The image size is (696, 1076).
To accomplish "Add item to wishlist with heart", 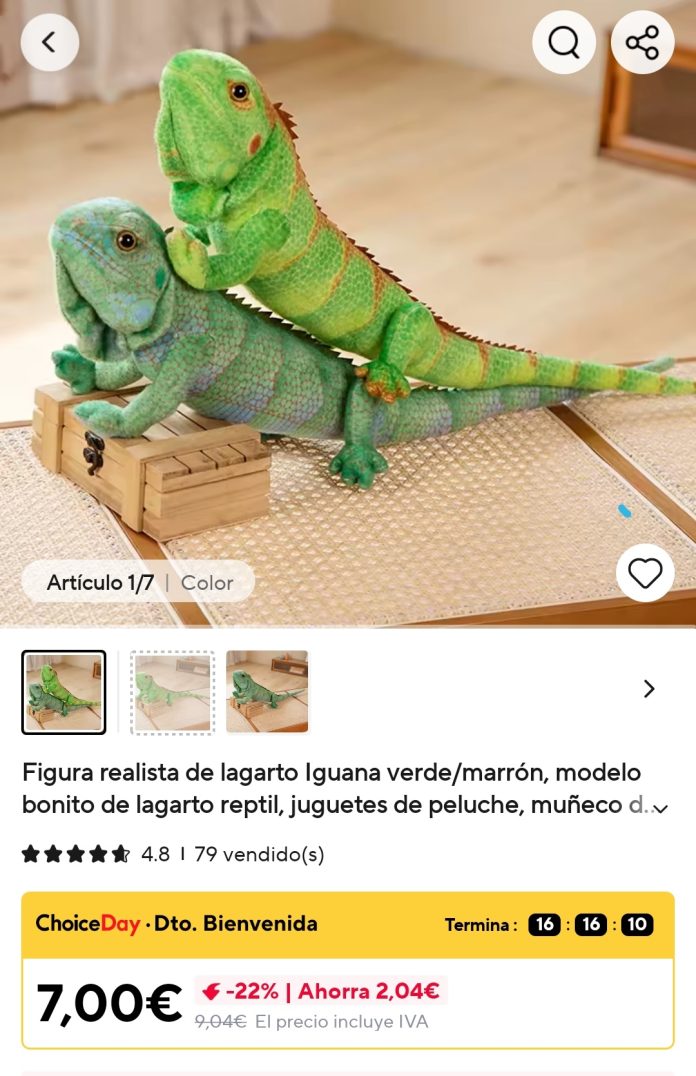I will click(645, 573).
